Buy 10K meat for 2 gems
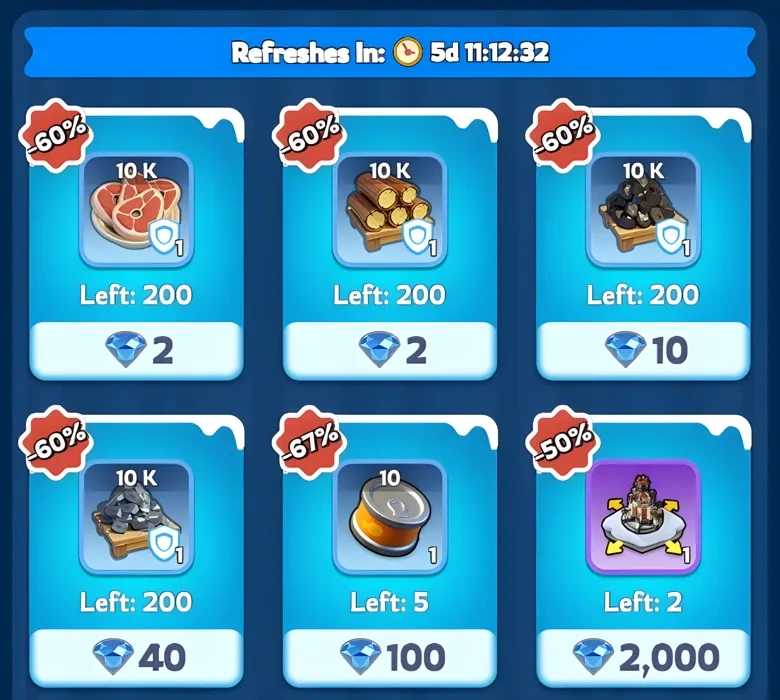780x700 pixels. (x=138, y=350)
